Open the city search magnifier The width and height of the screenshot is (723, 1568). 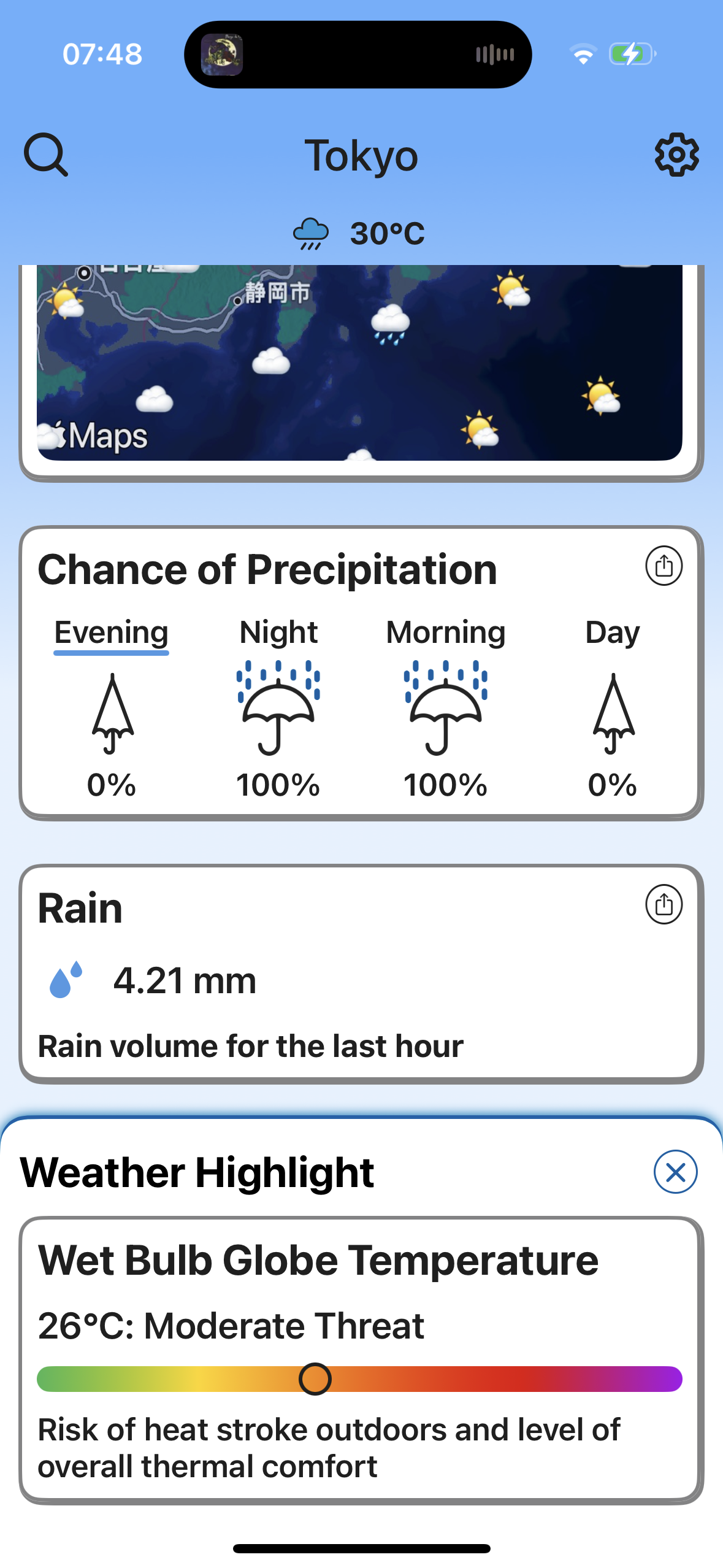click(45, 155)
